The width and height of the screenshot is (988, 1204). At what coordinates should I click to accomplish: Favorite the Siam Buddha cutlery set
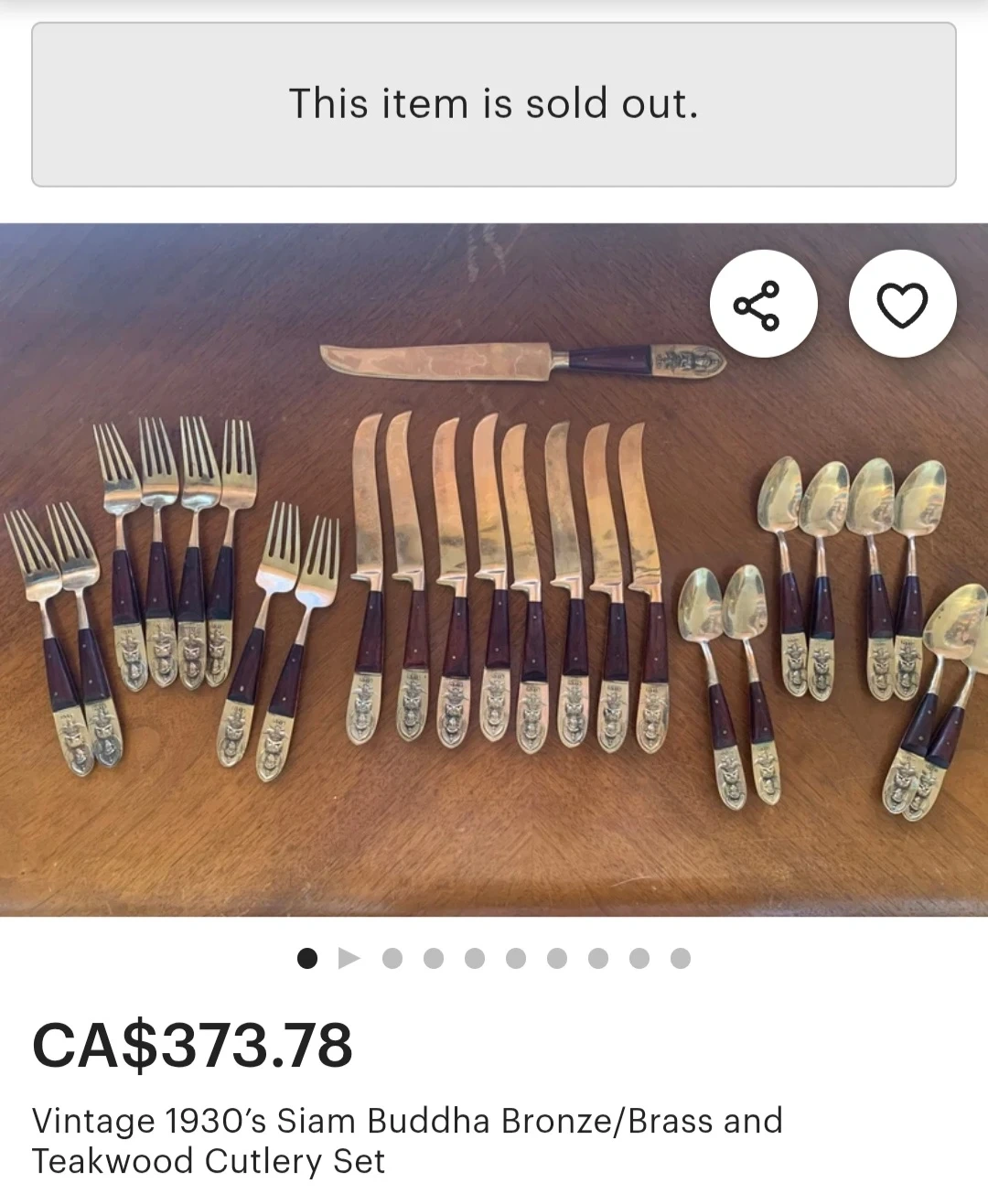902,305
